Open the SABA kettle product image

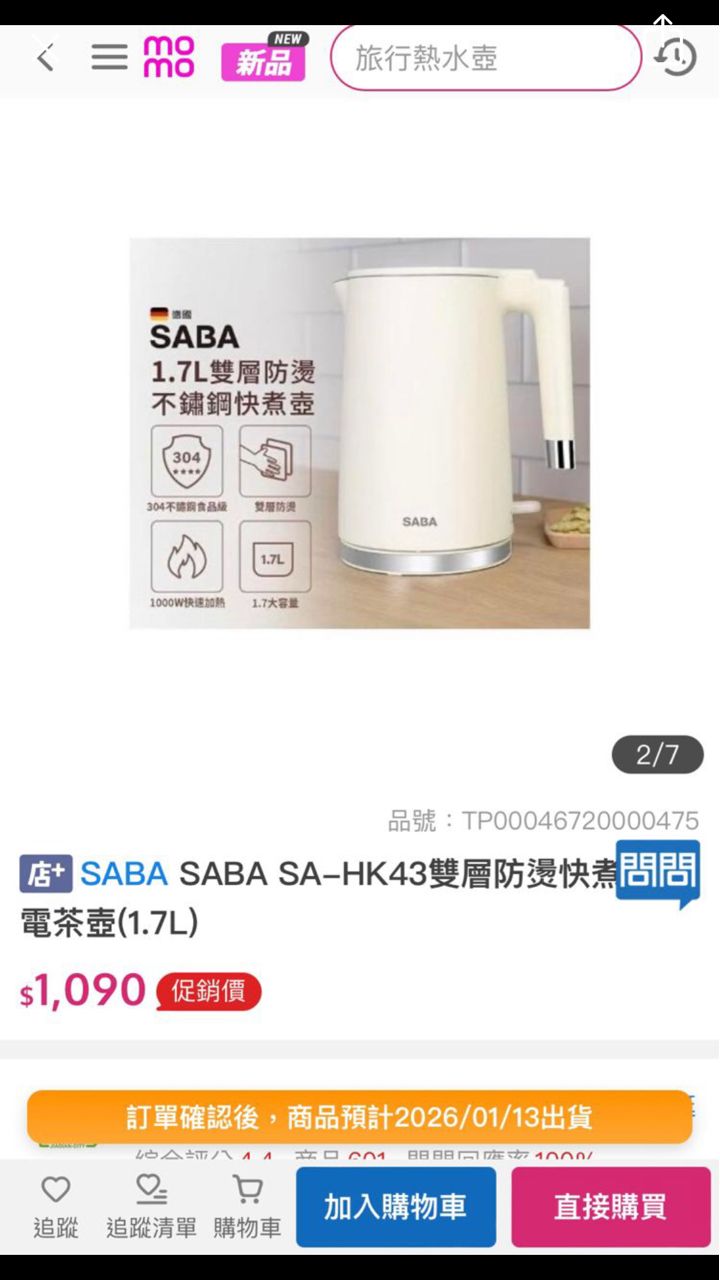[x=360, y=433]
